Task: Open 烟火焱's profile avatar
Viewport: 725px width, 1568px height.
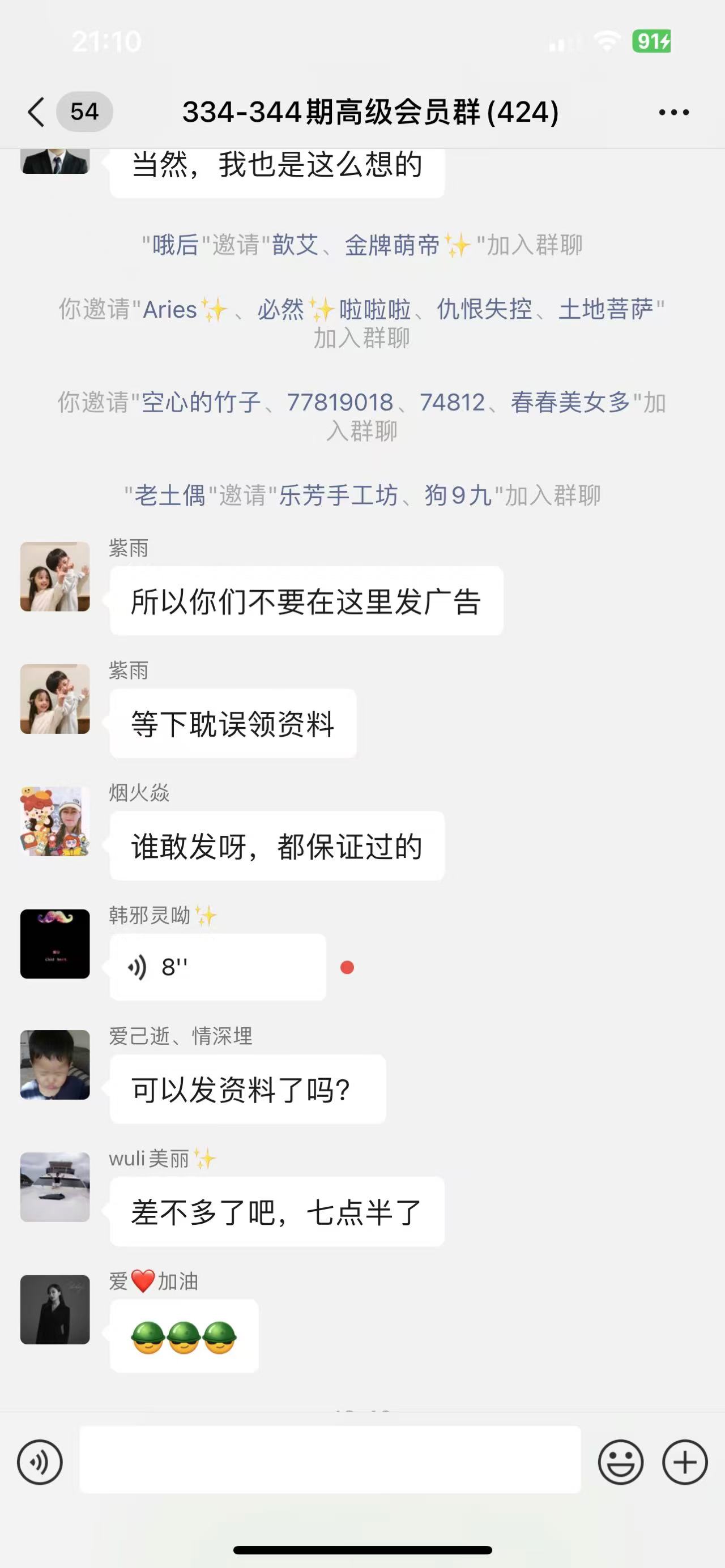Action: (55, 821)
